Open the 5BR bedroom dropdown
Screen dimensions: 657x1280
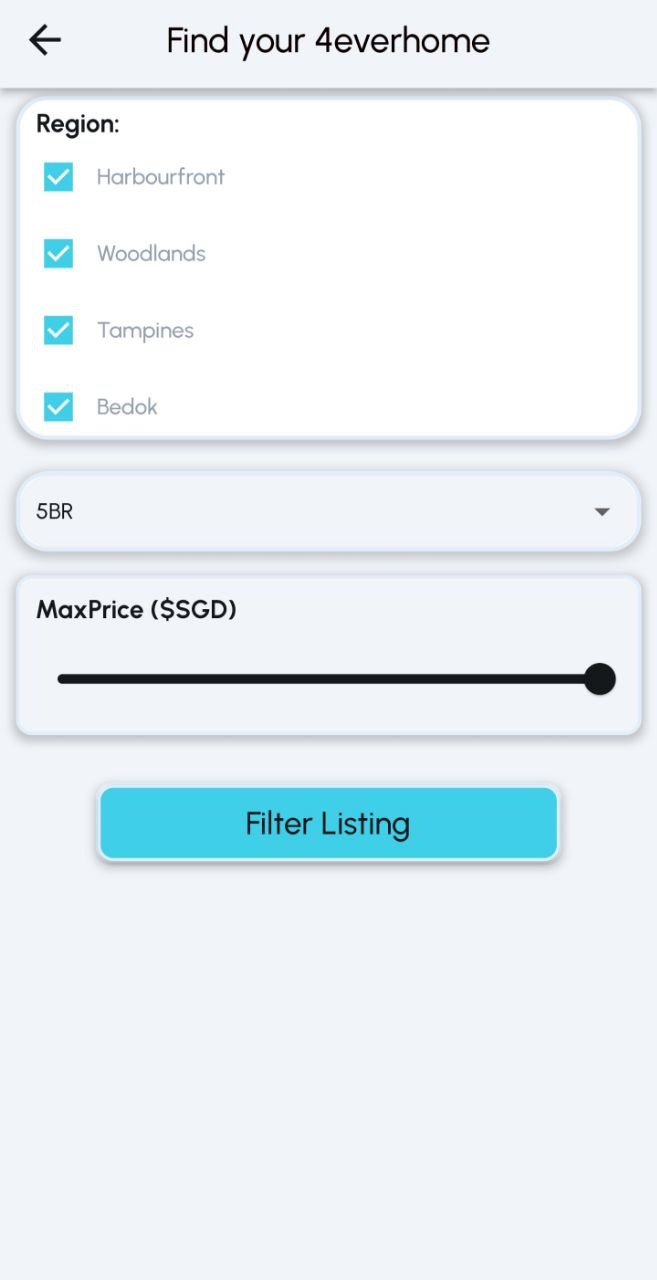(x=328, y=512)
